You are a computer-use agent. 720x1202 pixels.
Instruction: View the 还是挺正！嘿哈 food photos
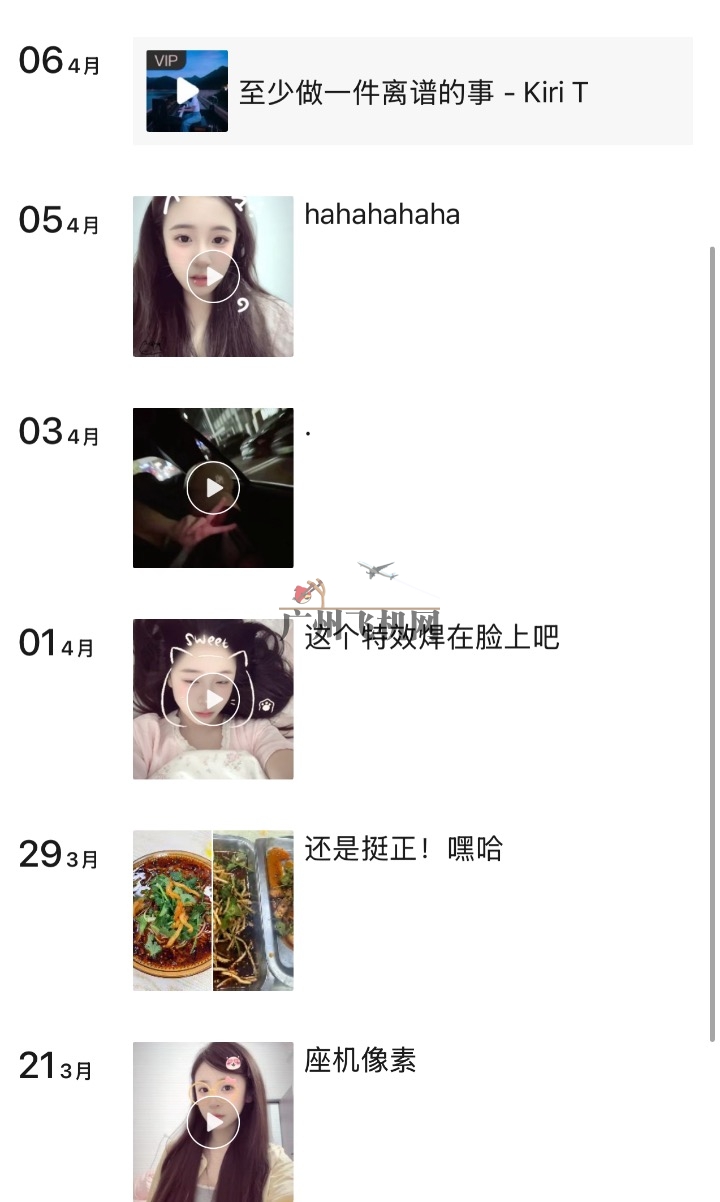click(x=213, y=910)
